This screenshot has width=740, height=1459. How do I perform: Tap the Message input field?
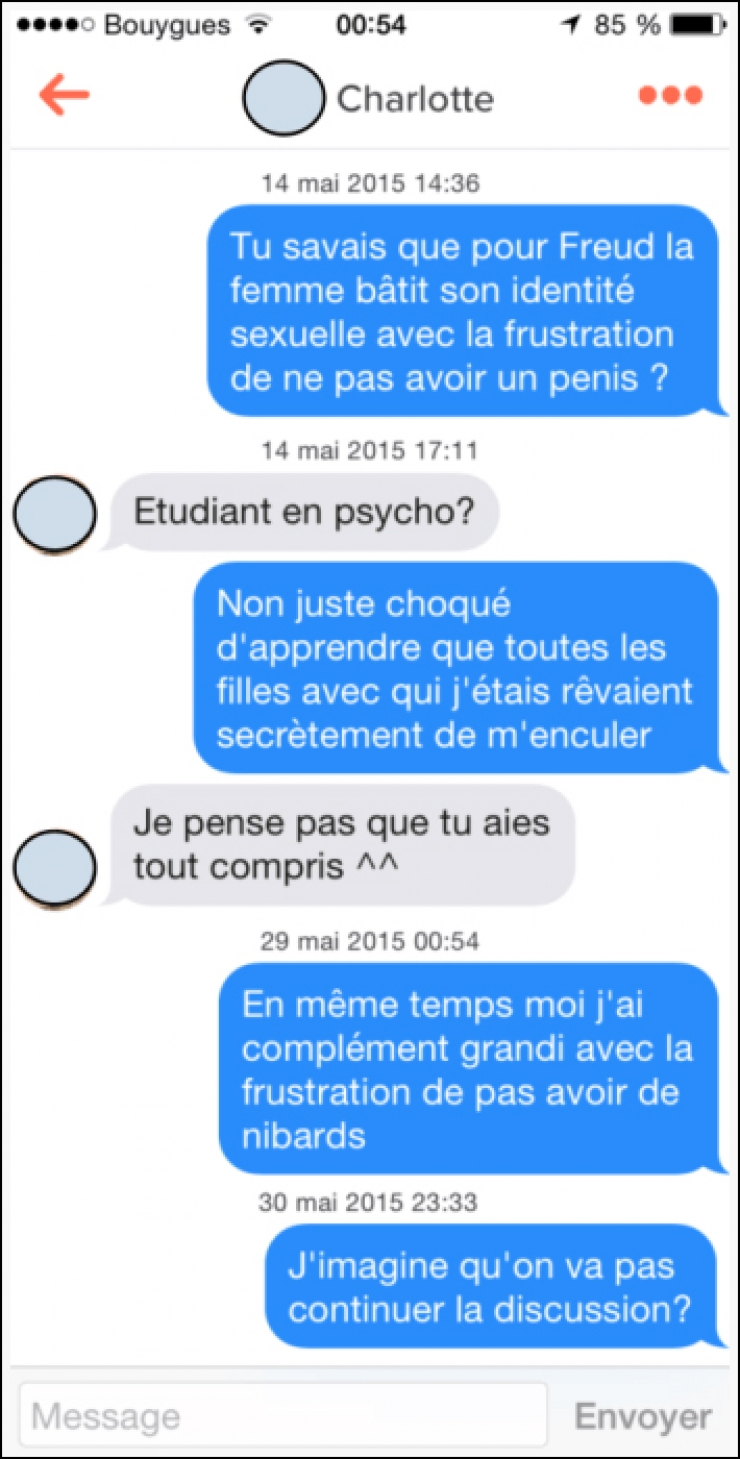285,1414
